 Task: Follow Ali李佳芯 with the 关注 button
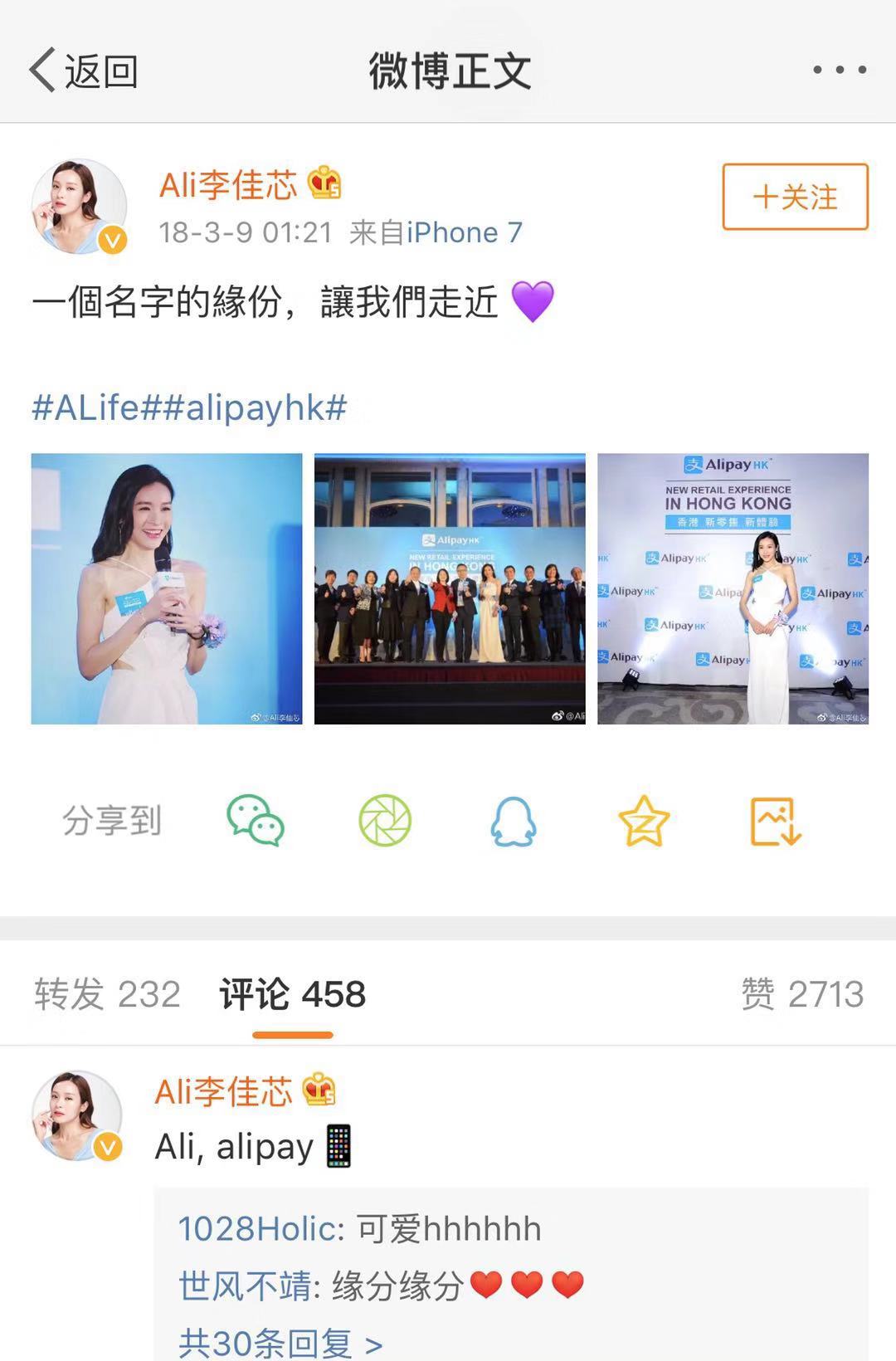(795, 197)
